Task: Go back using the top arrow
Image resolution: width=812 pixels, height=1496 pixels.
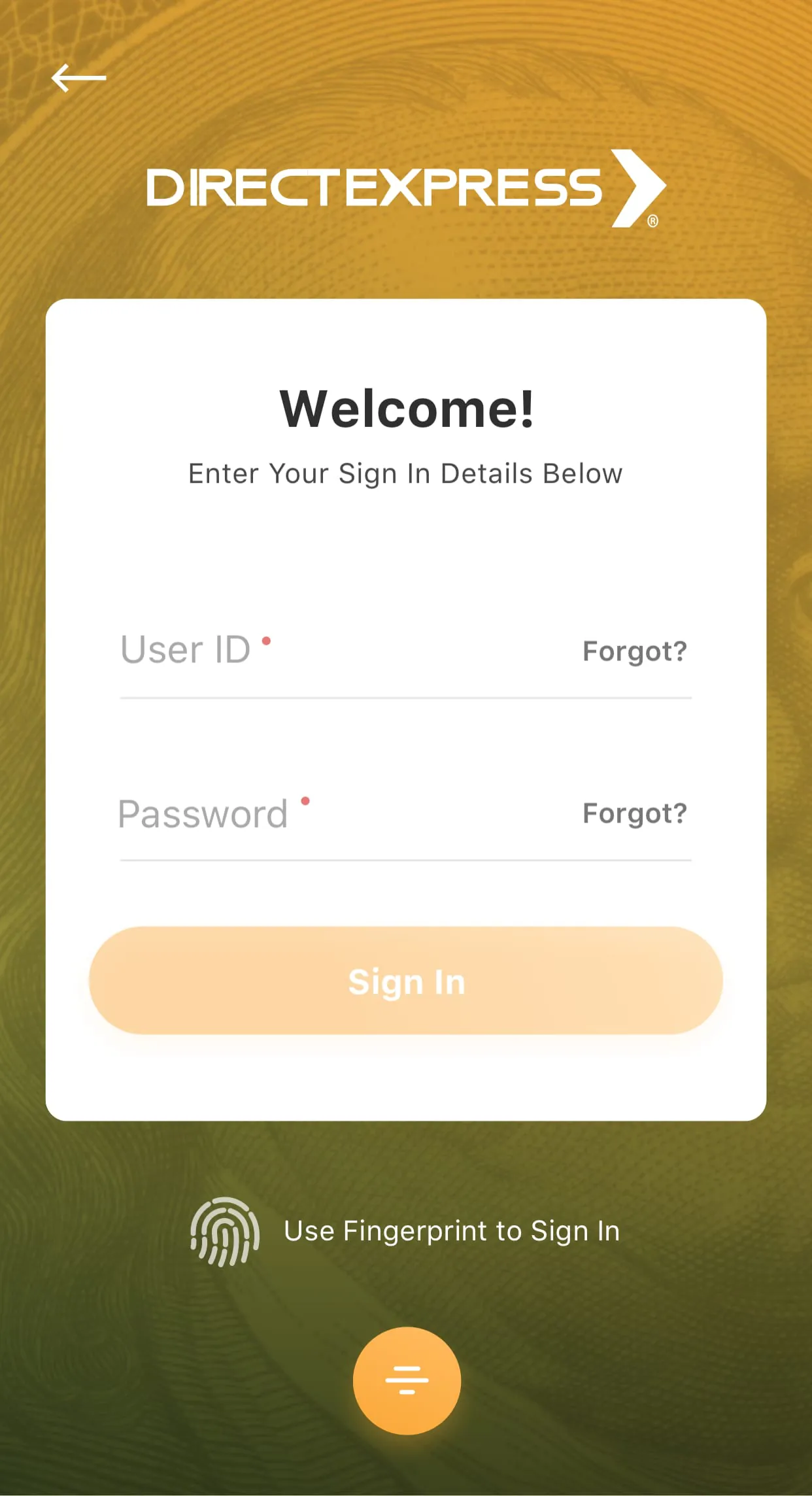Action: [78, 78]
